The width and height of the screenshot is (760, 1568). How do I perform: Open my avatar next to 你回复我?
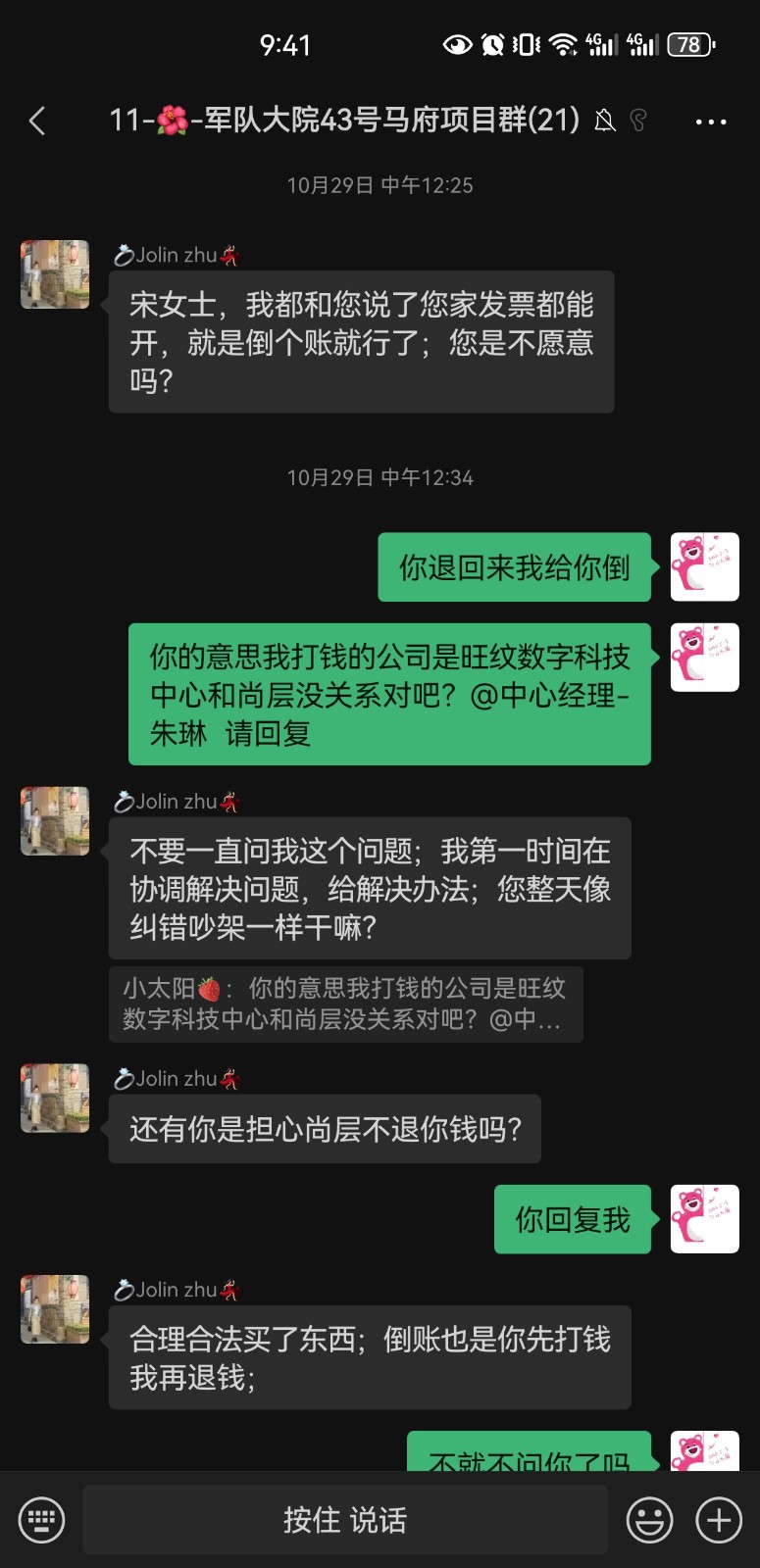704,1219
